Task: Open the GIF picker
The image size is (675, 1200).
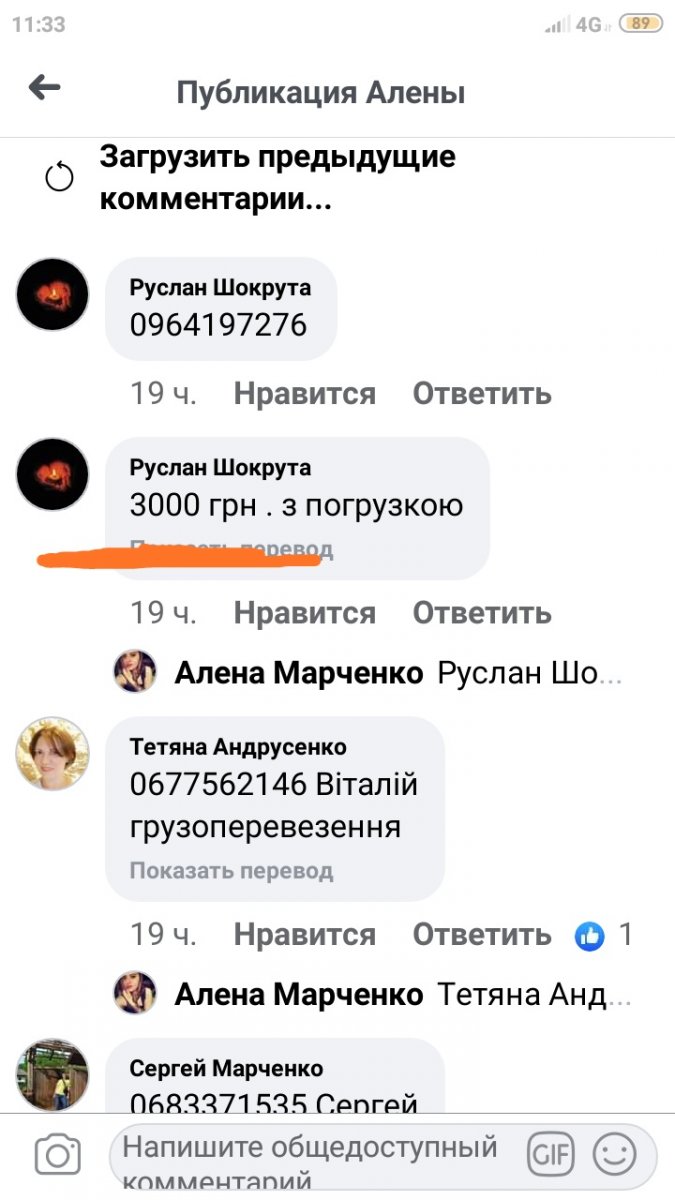Action: pyautogui.click(x=550, y=1156)
